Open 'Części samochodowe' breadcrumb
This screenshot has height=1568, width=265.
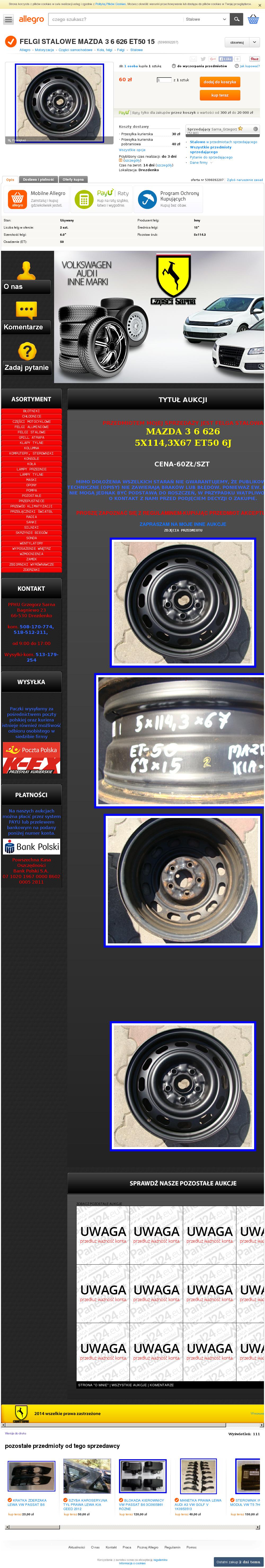pos(75,50)
